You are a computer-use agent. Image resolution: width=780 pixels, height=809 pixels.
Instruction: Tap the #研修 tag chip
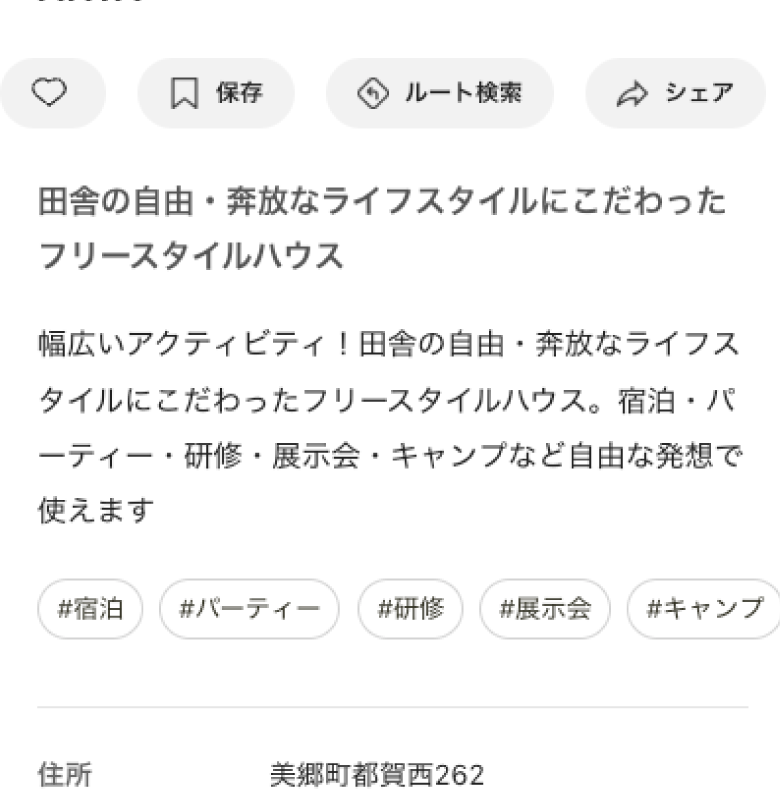(410, 608)
